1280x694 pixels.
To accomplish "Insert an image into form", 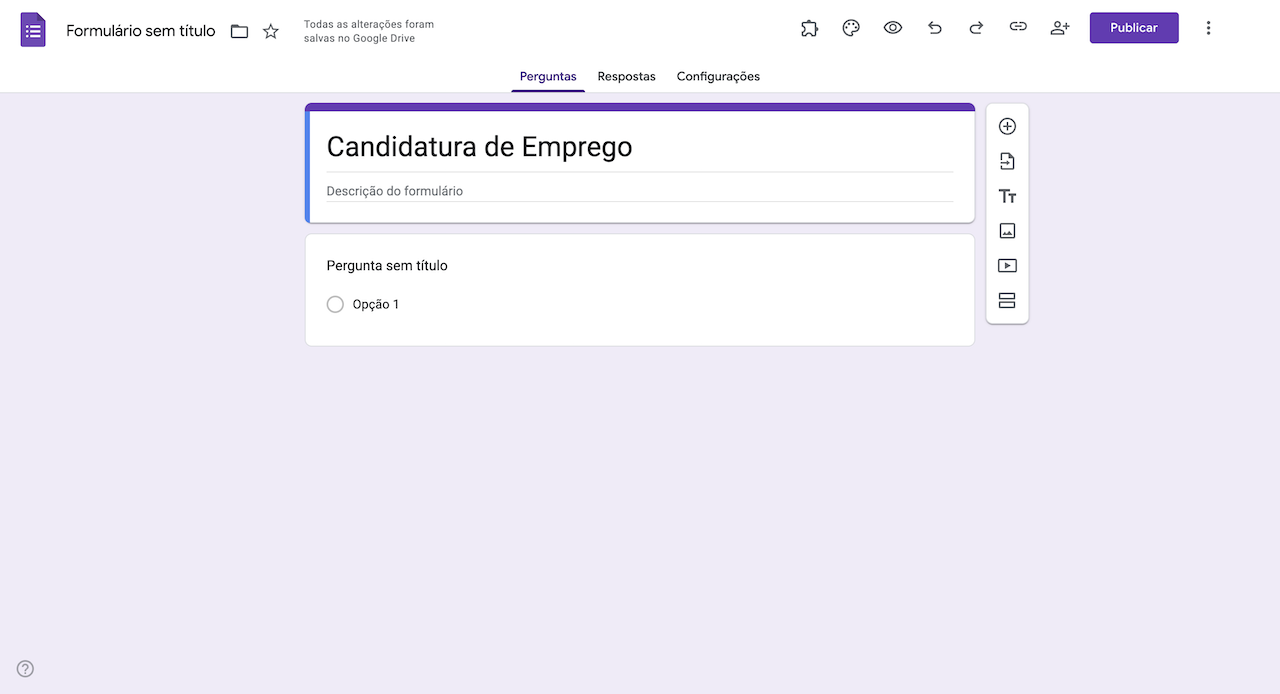I will pos(1007,231).
